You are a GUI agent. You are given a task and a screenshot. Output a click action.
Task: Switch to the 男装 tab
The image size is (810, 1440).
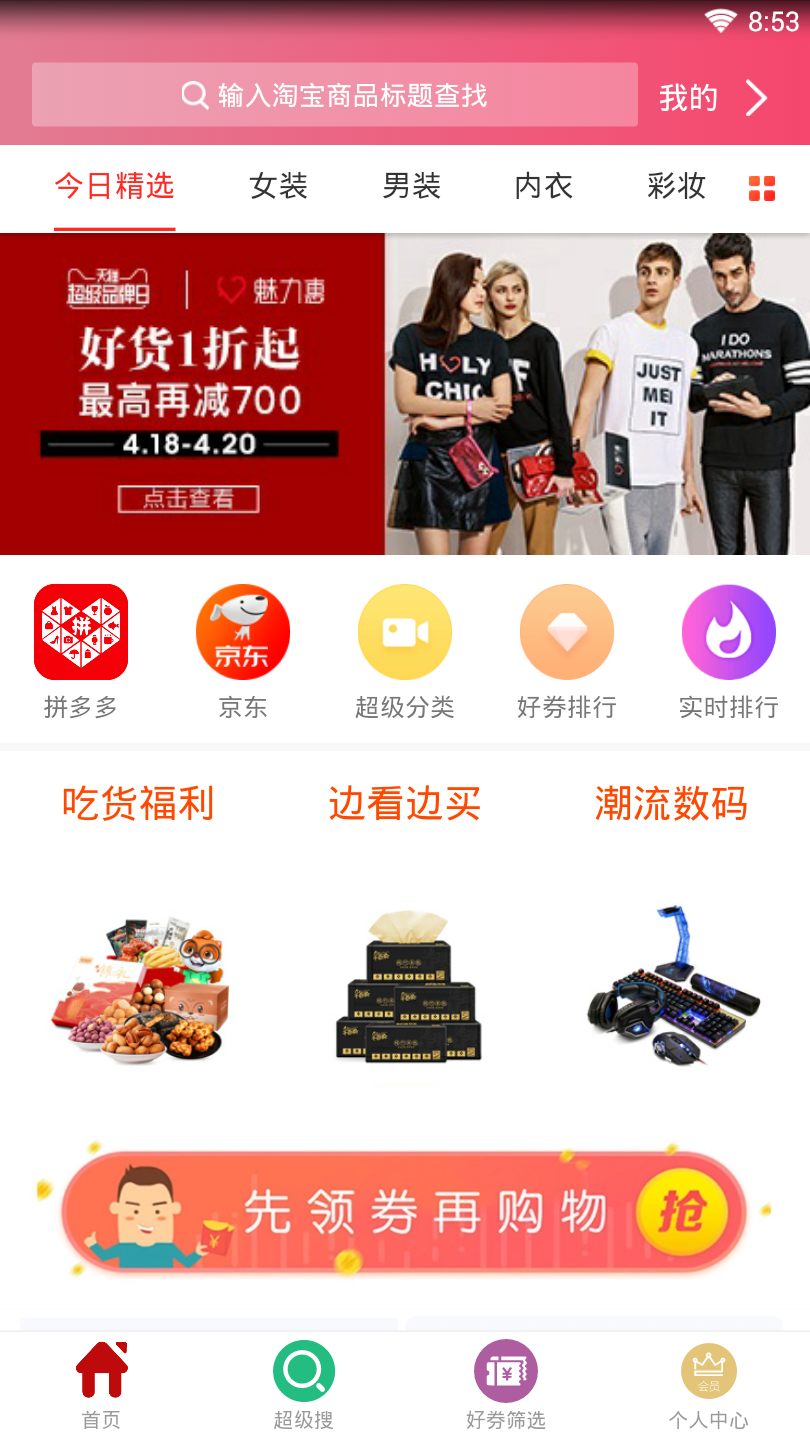(x=411, y=186)
